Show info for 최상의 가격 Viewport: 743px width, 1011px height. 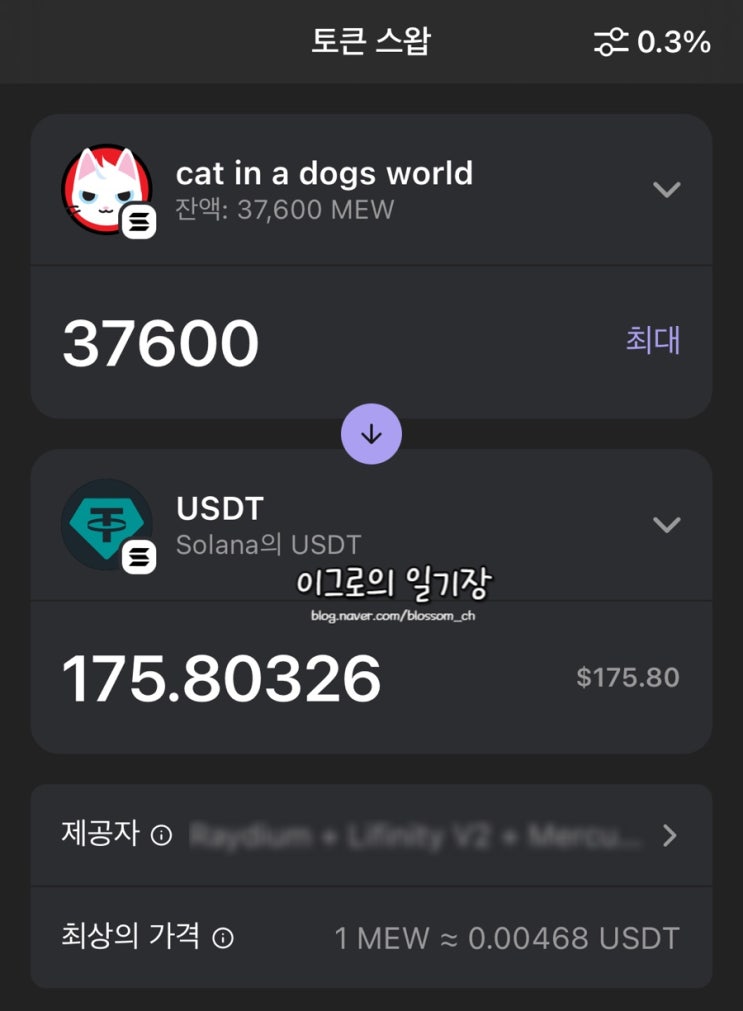pyautogui.click(x=224, y=938)
